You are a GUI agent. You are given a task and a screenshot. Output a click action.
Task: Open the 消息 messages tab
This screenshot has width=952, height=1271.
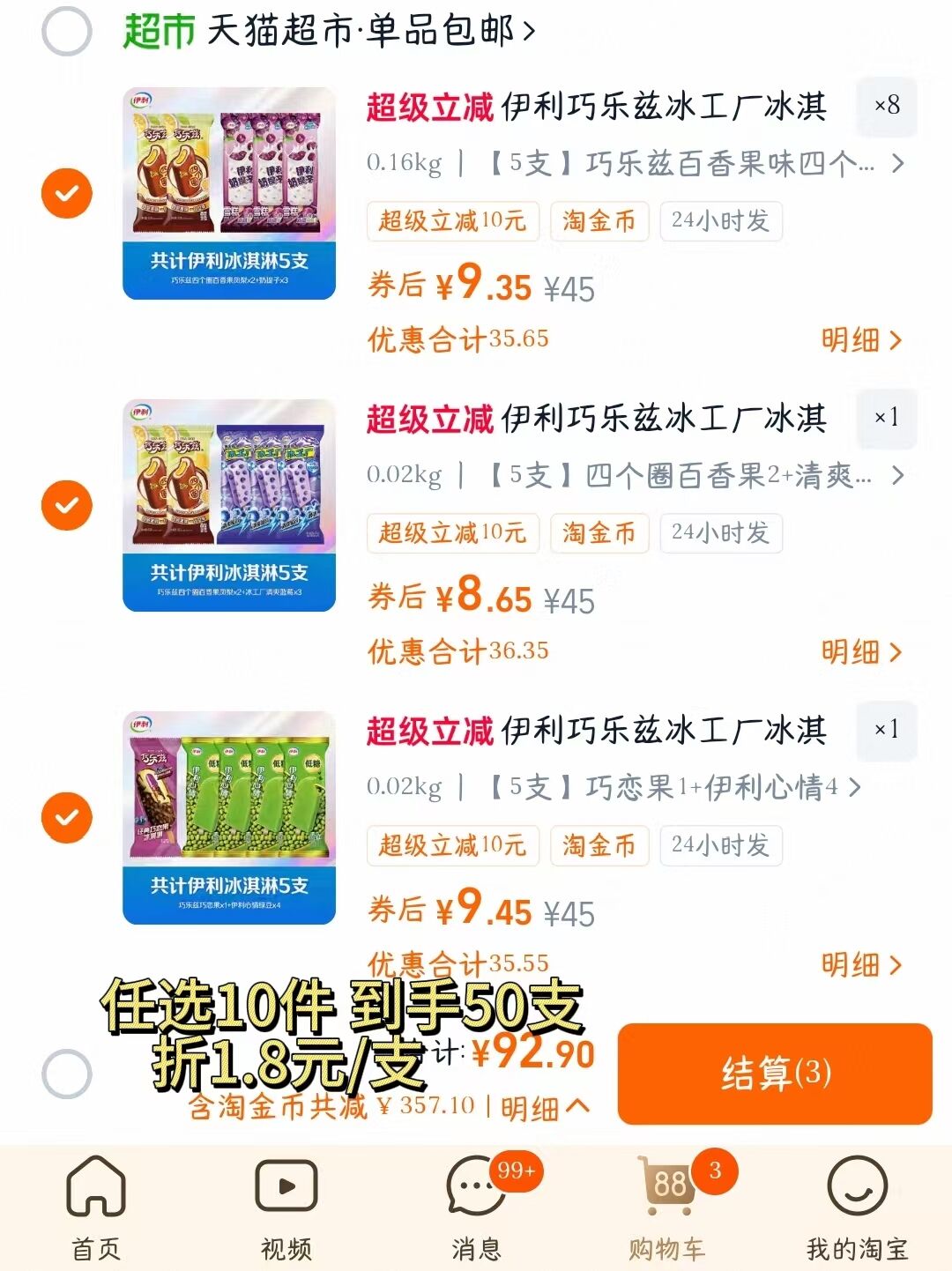477,1208
